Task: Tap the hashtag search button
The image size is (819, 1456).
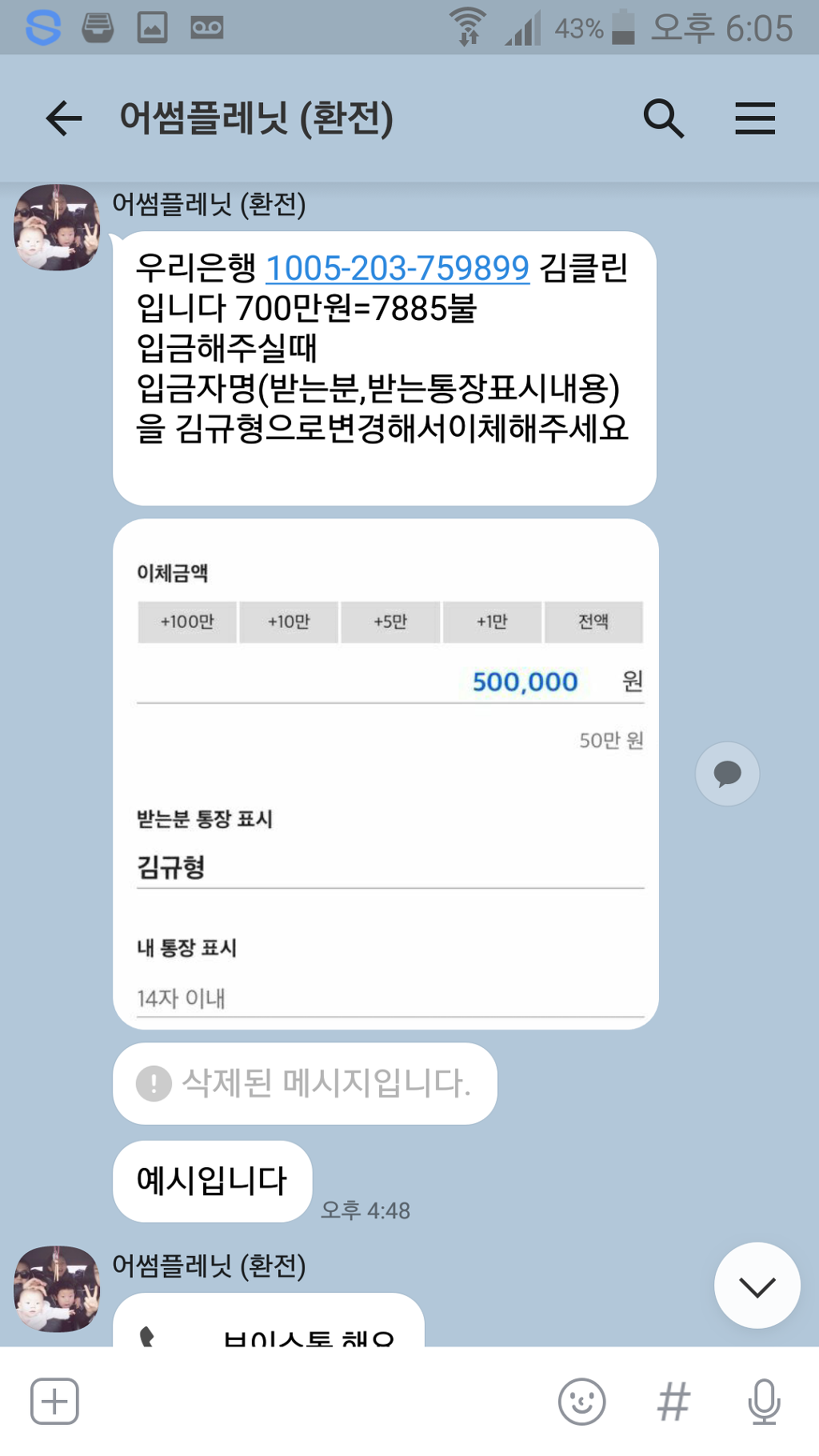Action: (673, 1401)
